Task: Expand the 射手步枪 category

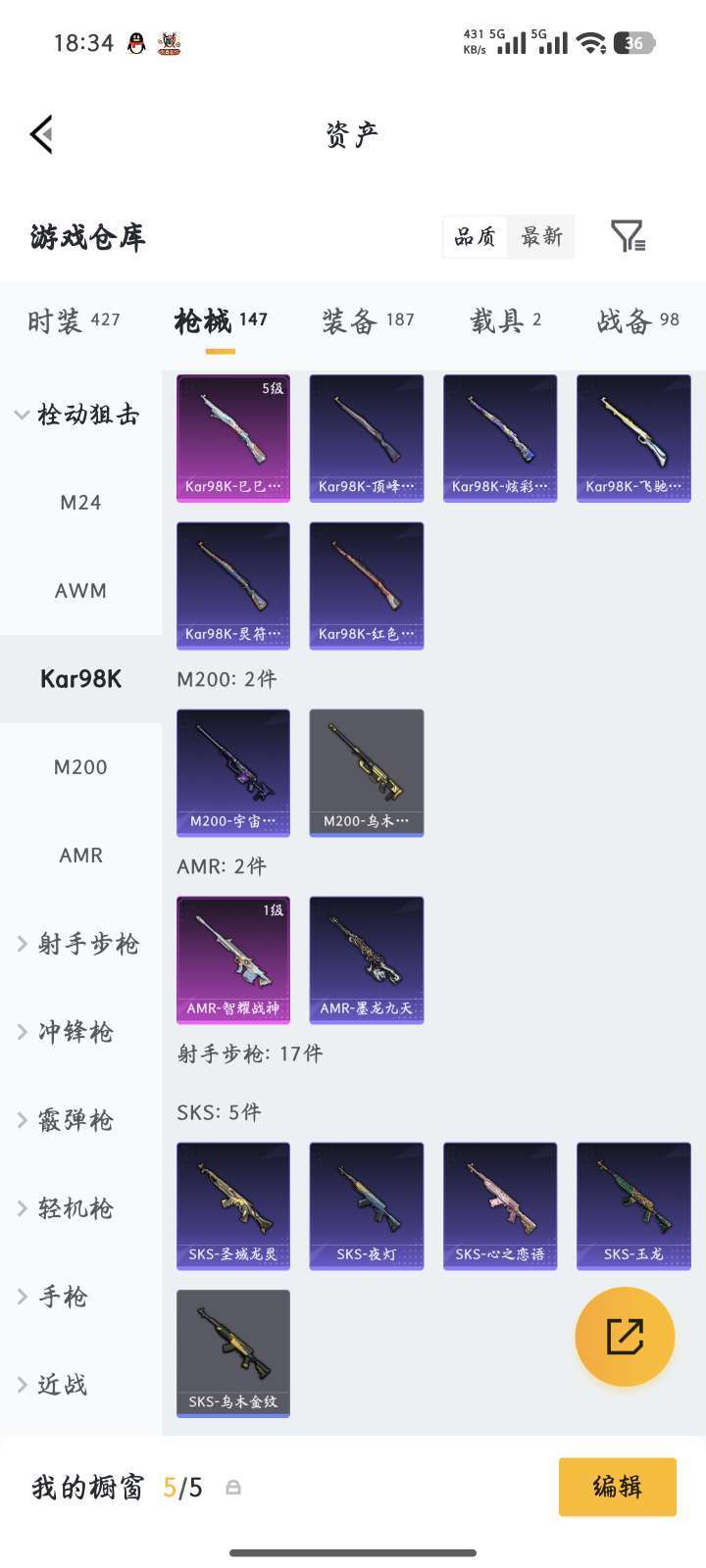Action: (80, 944)
